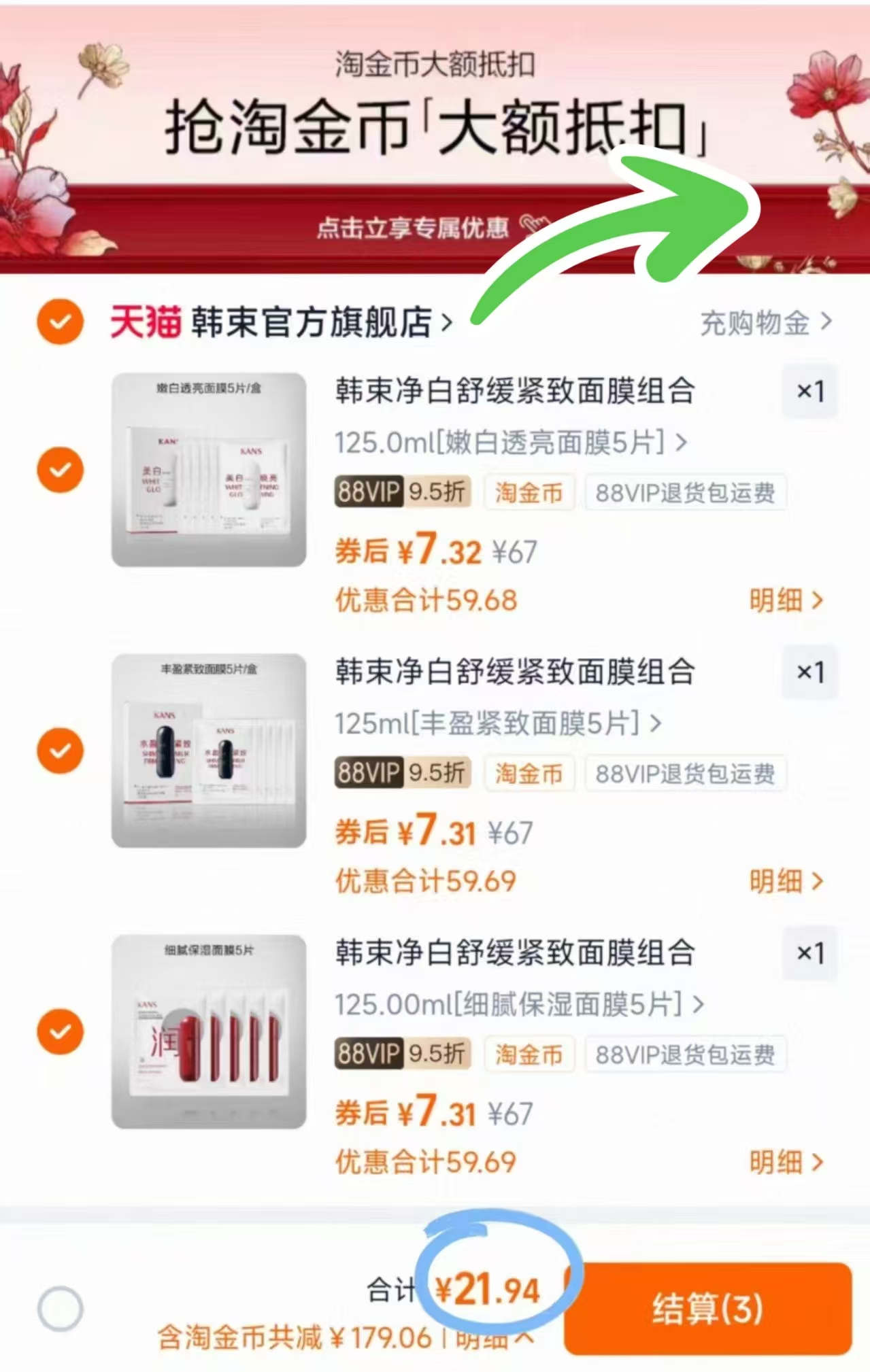Deselect the 嫩白透亮面膜 item checkbox
This screenshot has height=1372, width=870.
[x=61, y=470]
